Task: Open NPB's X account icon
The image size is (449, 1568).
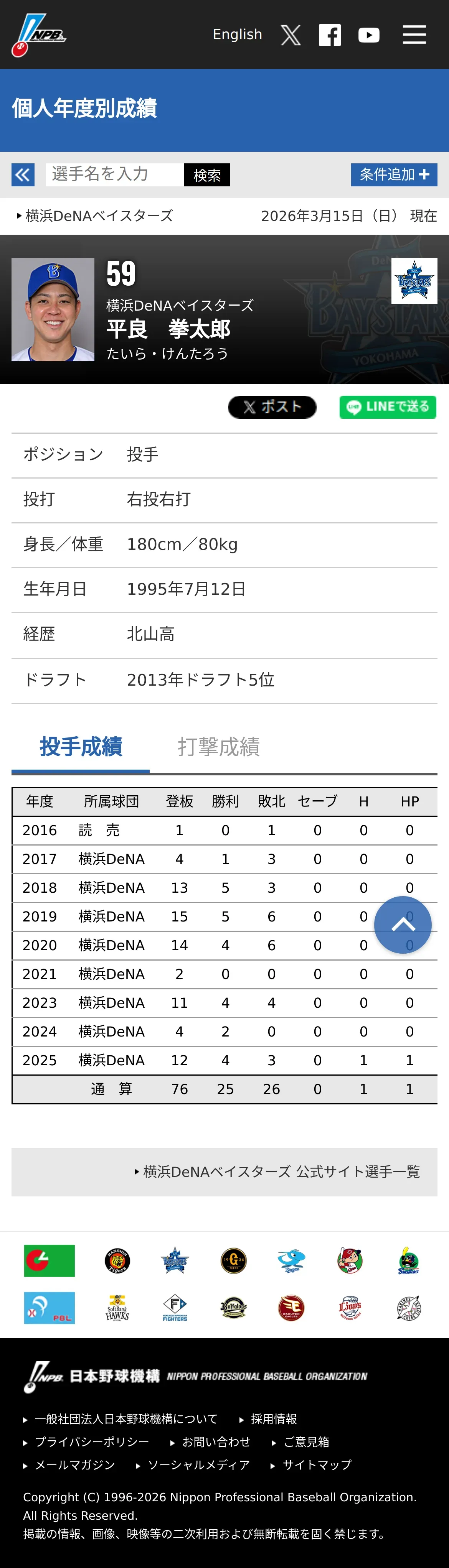Action: coord(291,35)
